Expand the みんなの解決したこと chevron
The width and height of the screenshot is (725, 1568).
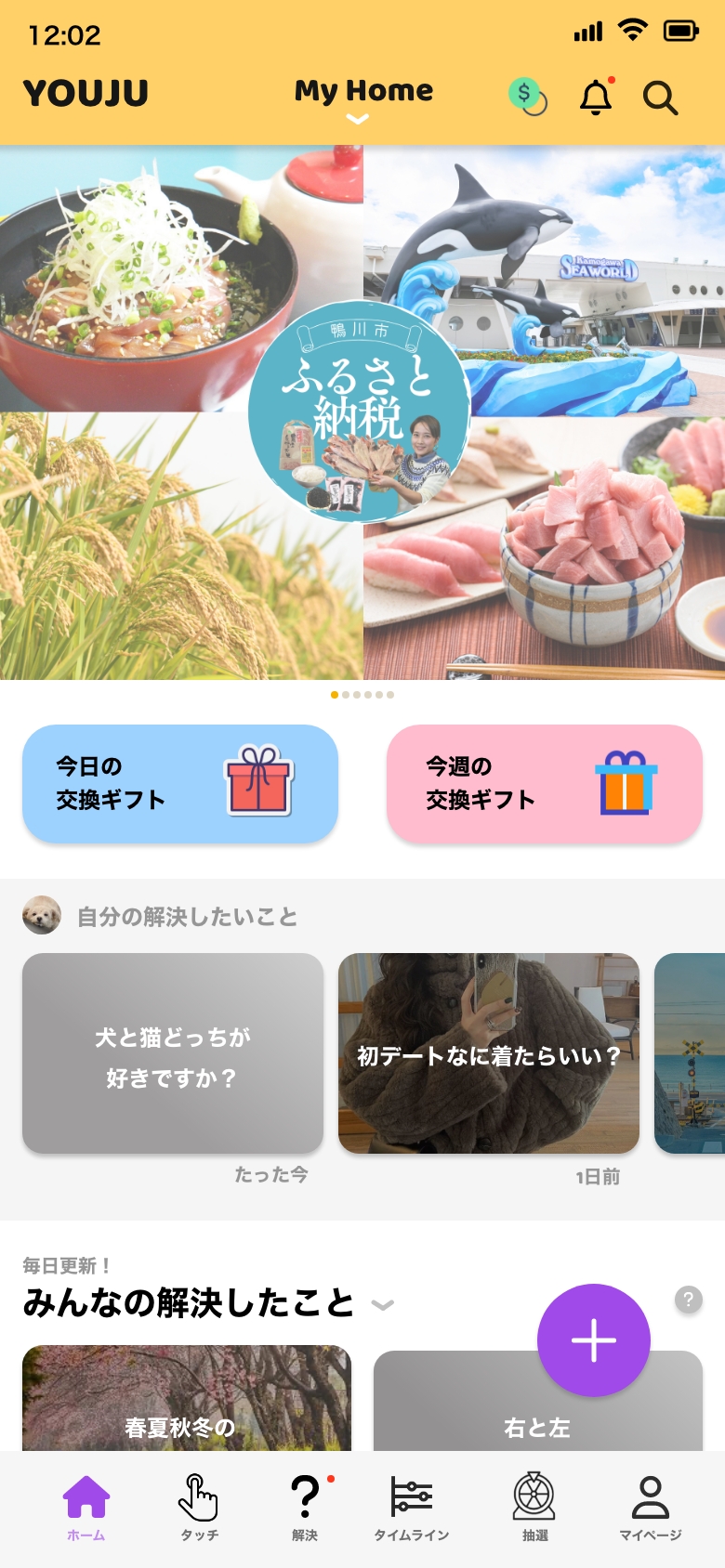(382, 1305)
